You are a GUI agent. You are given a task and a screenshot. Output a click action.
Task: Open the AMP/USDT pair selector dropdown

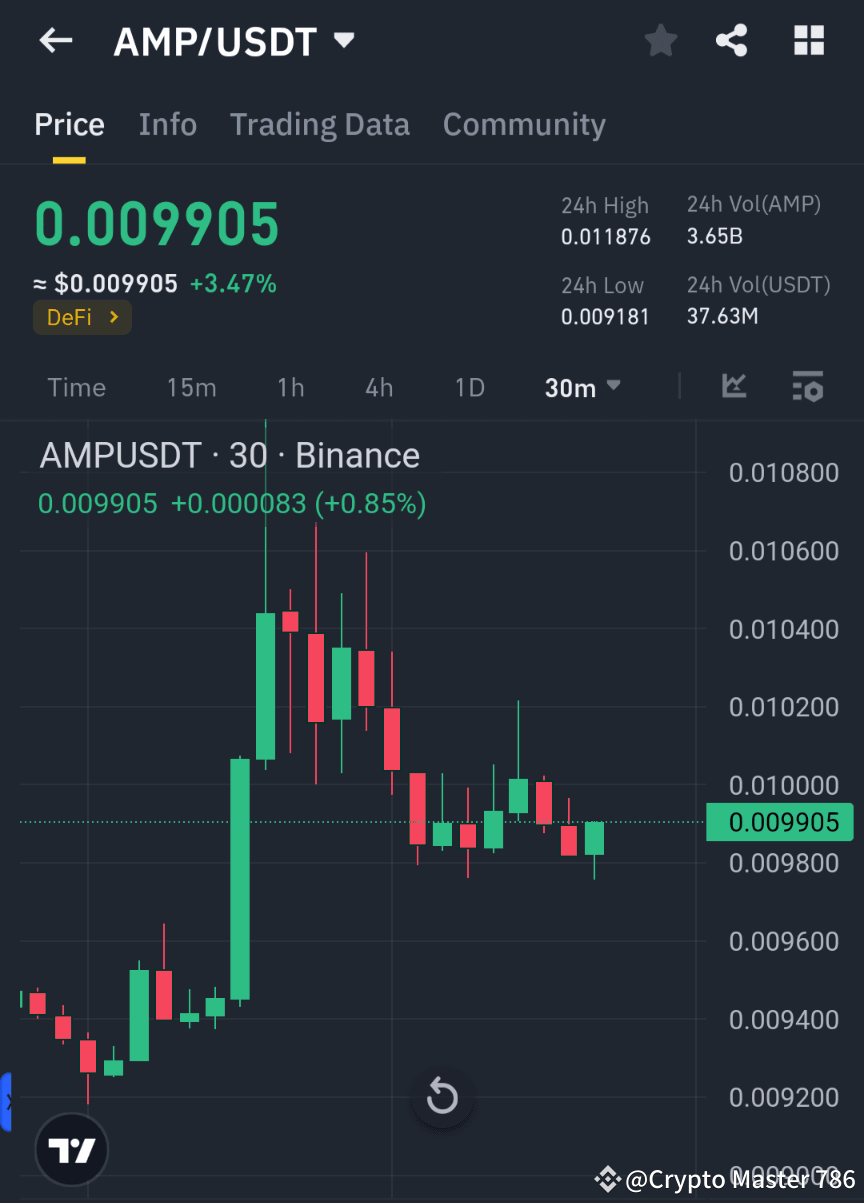(x=236, y=40)
